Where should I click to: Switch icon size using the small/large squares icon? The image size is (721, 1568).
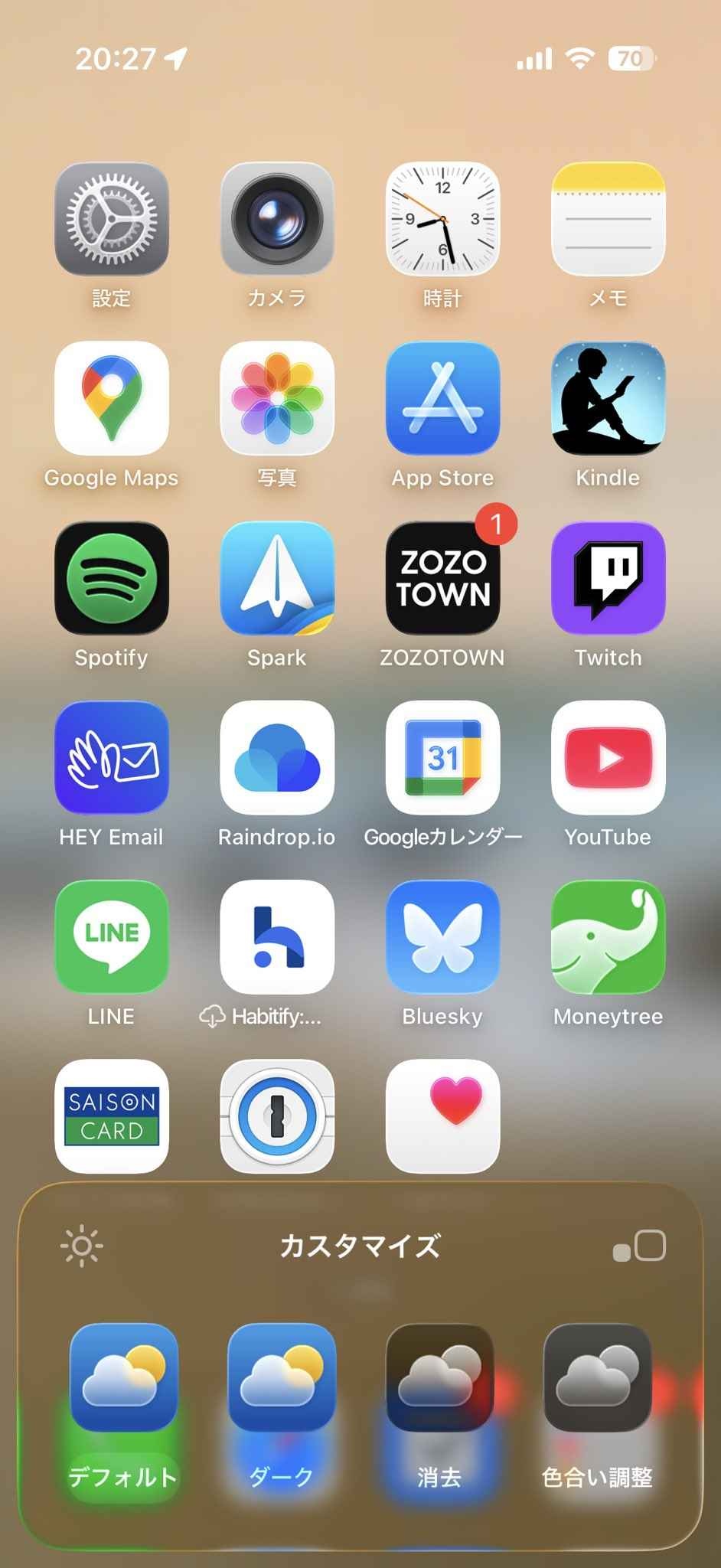(x=639, y=1246)
